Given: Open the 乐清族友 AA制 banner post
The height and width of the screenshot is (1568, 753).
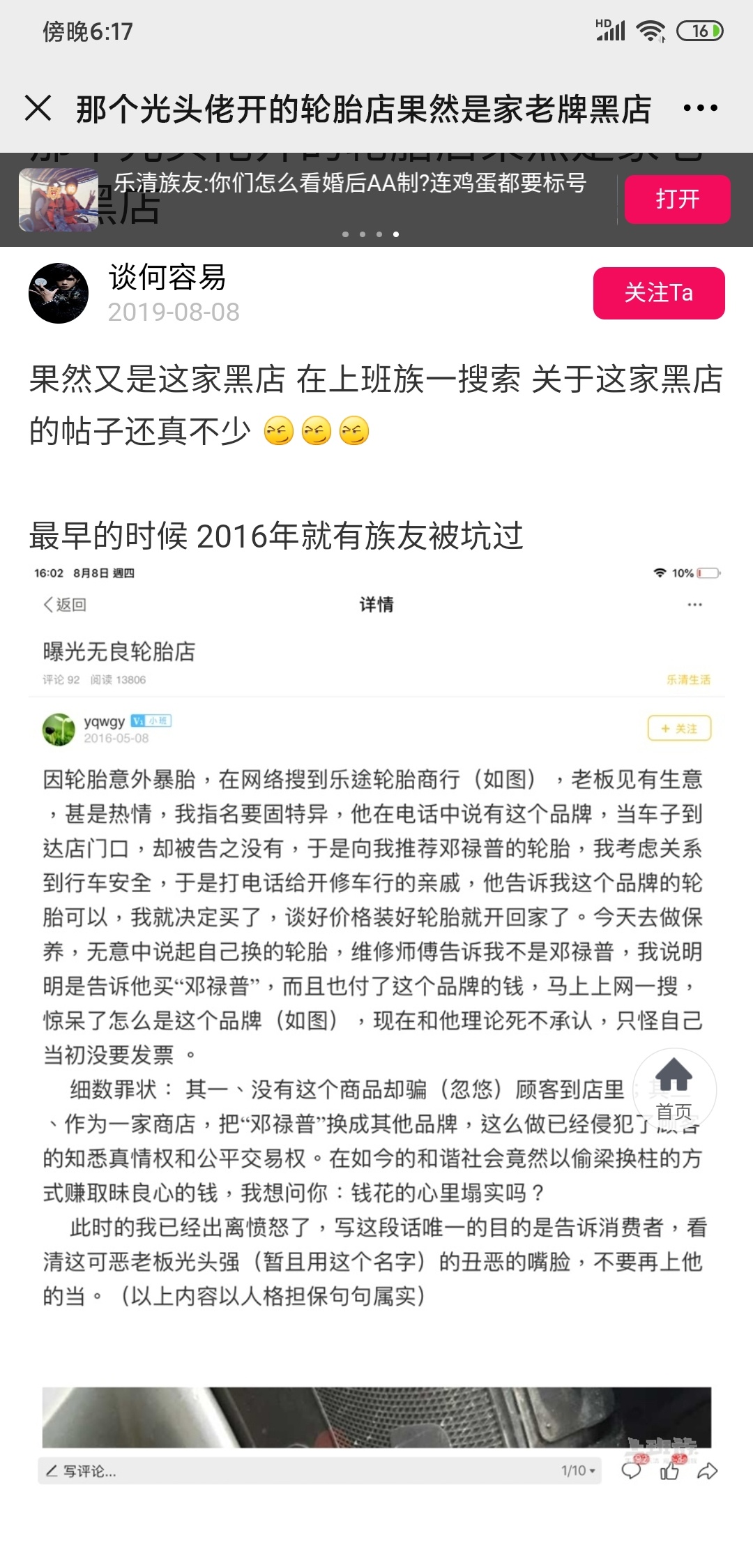Looking at the screenshot, I should pos(349,184).
